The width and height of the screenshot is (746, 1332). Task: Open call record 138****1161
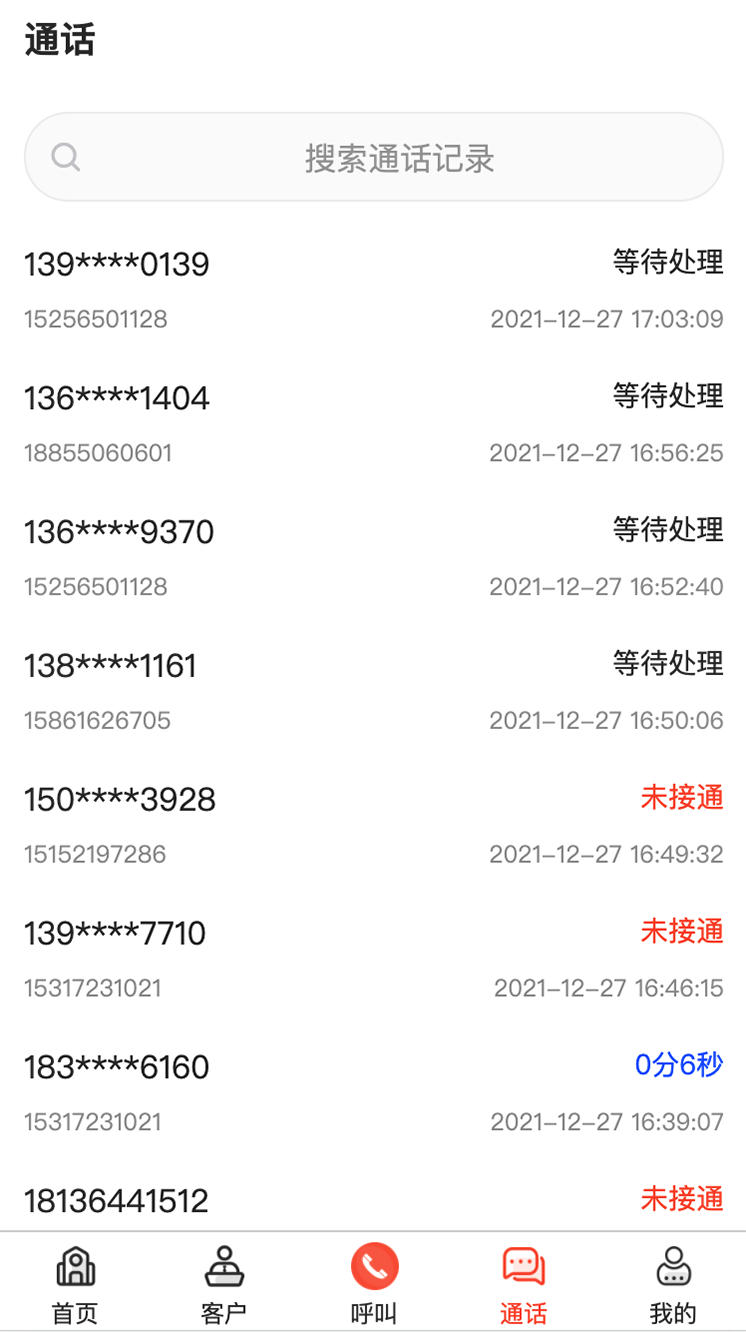(x=373, y=691)
